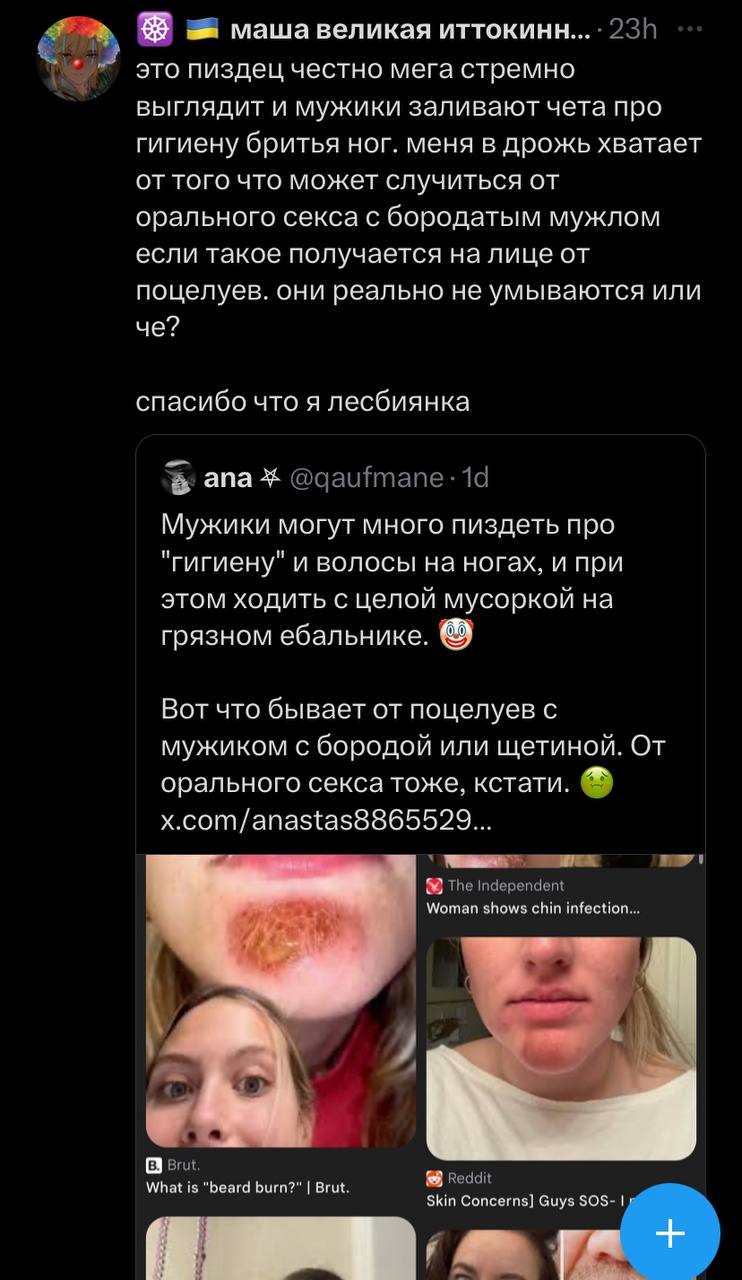Open the x.com/anastas8865529 link
This screenshot has width=742, height=1280.
click(326, 820)
